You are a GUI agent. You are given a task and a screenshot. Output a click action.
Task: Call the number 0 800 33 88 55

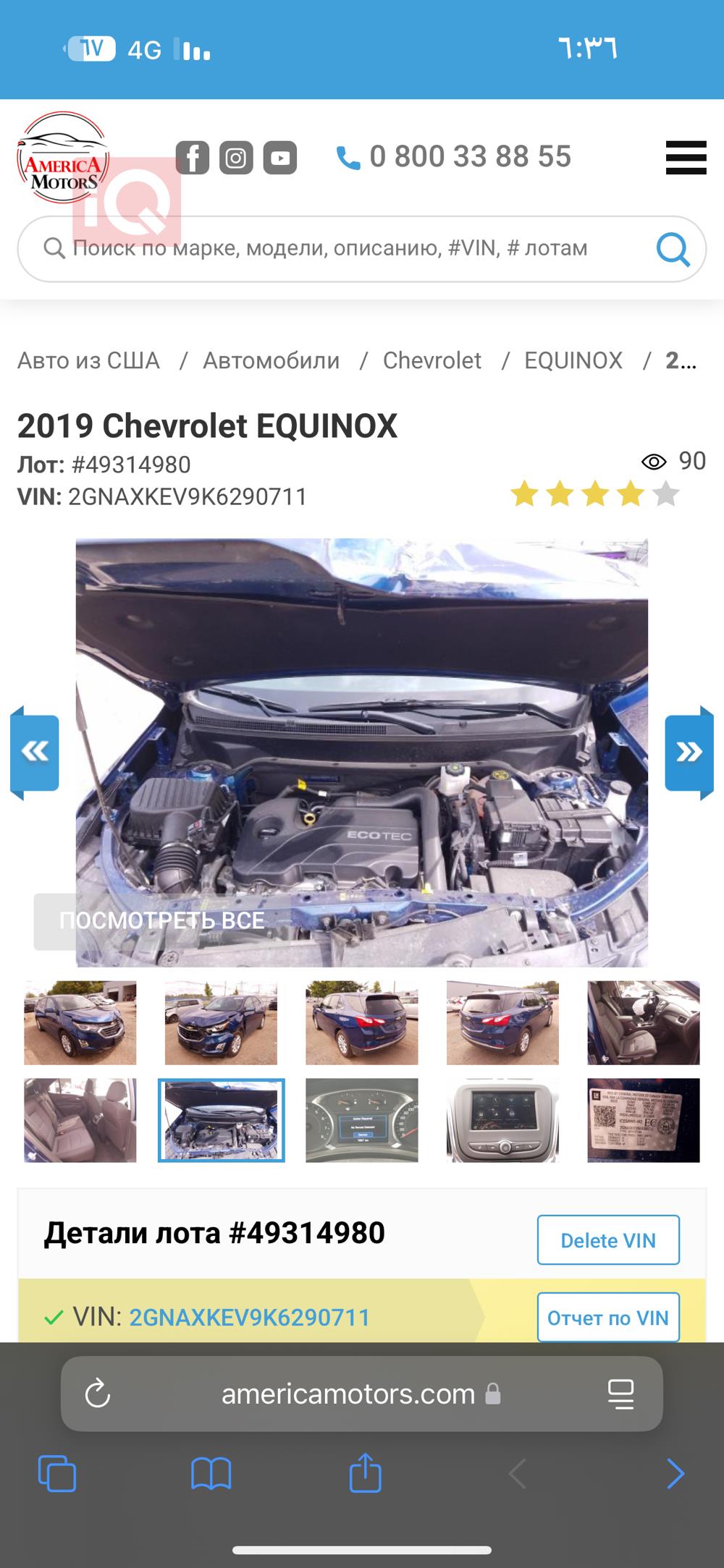[455, 157]
